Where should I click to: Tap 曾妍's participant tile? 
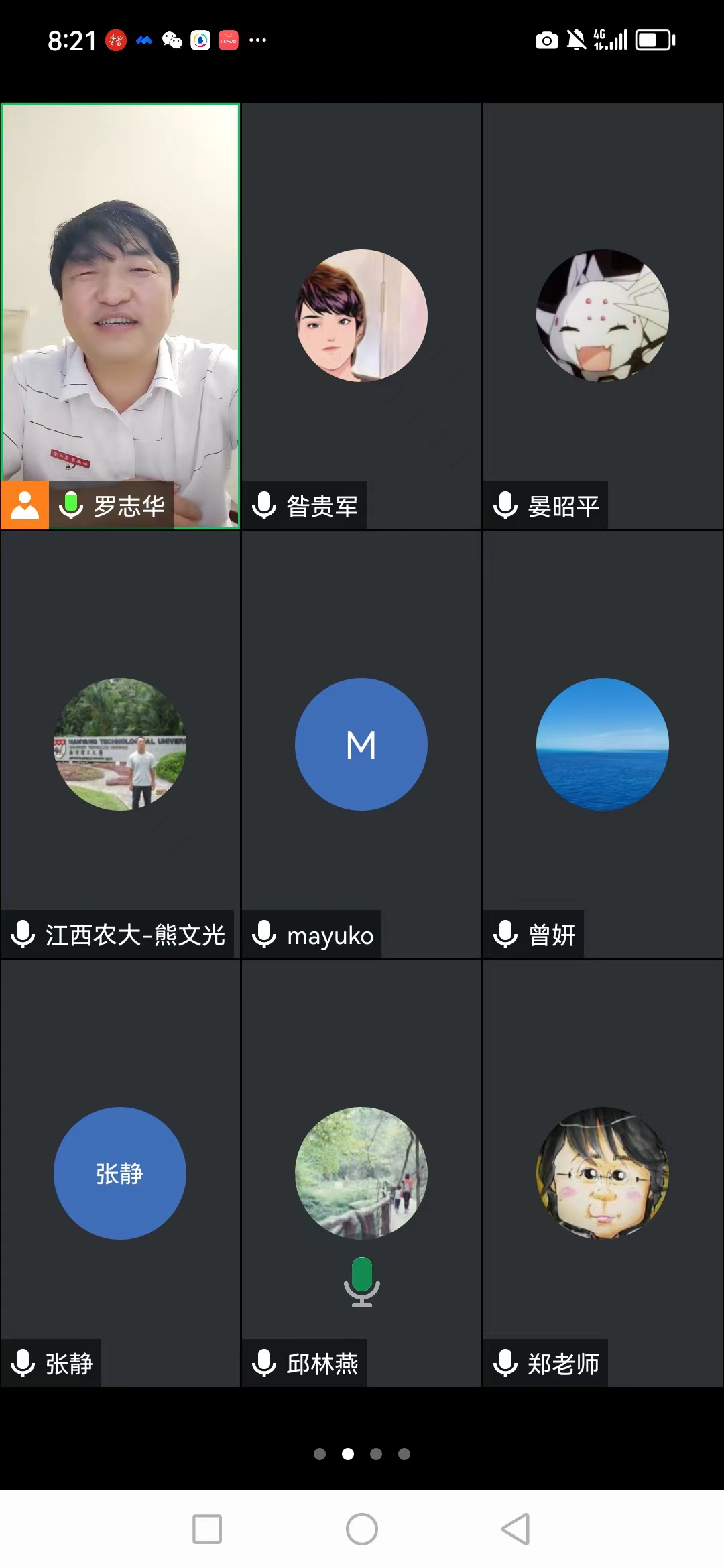pos(603,744)
